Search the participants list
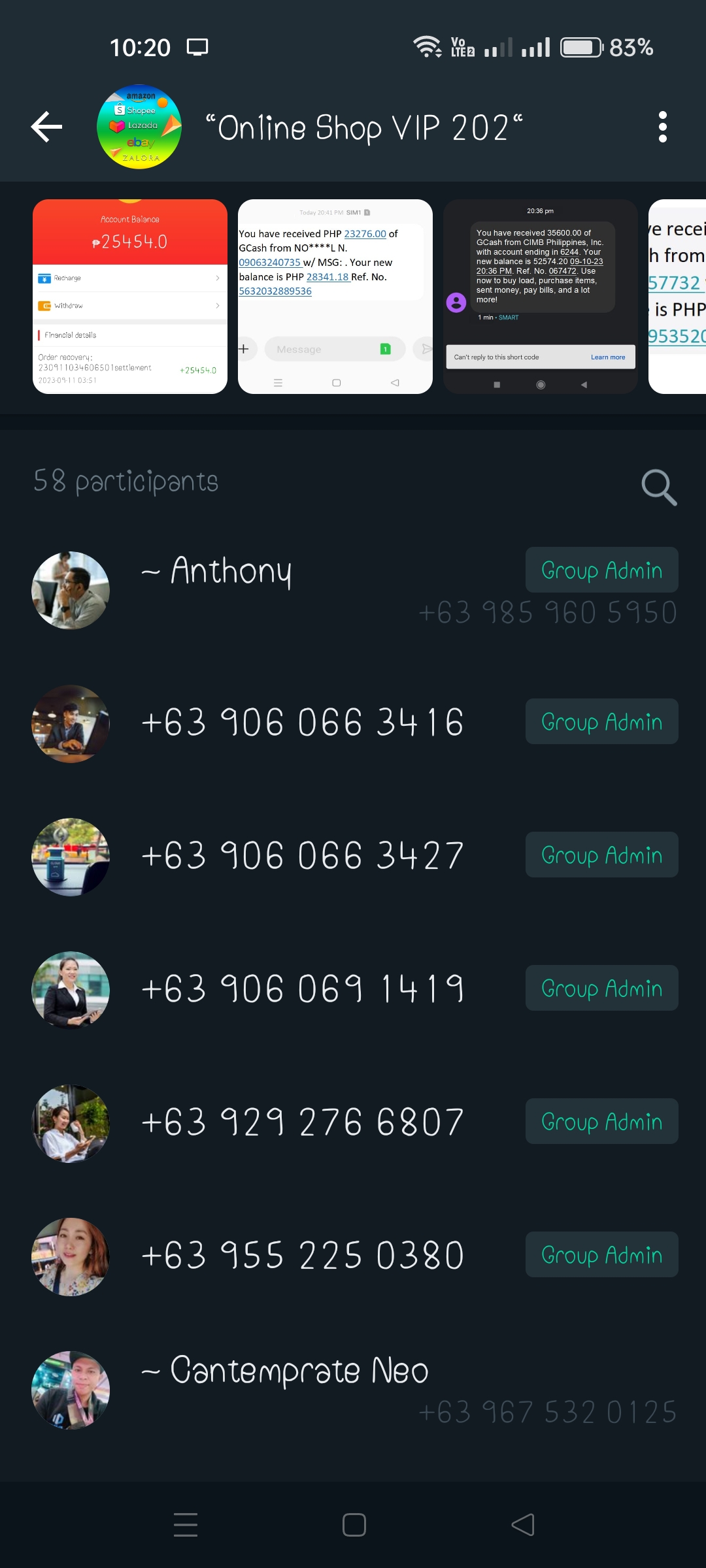Viewport: 706px width, 1568px height. tap(658, 487)
